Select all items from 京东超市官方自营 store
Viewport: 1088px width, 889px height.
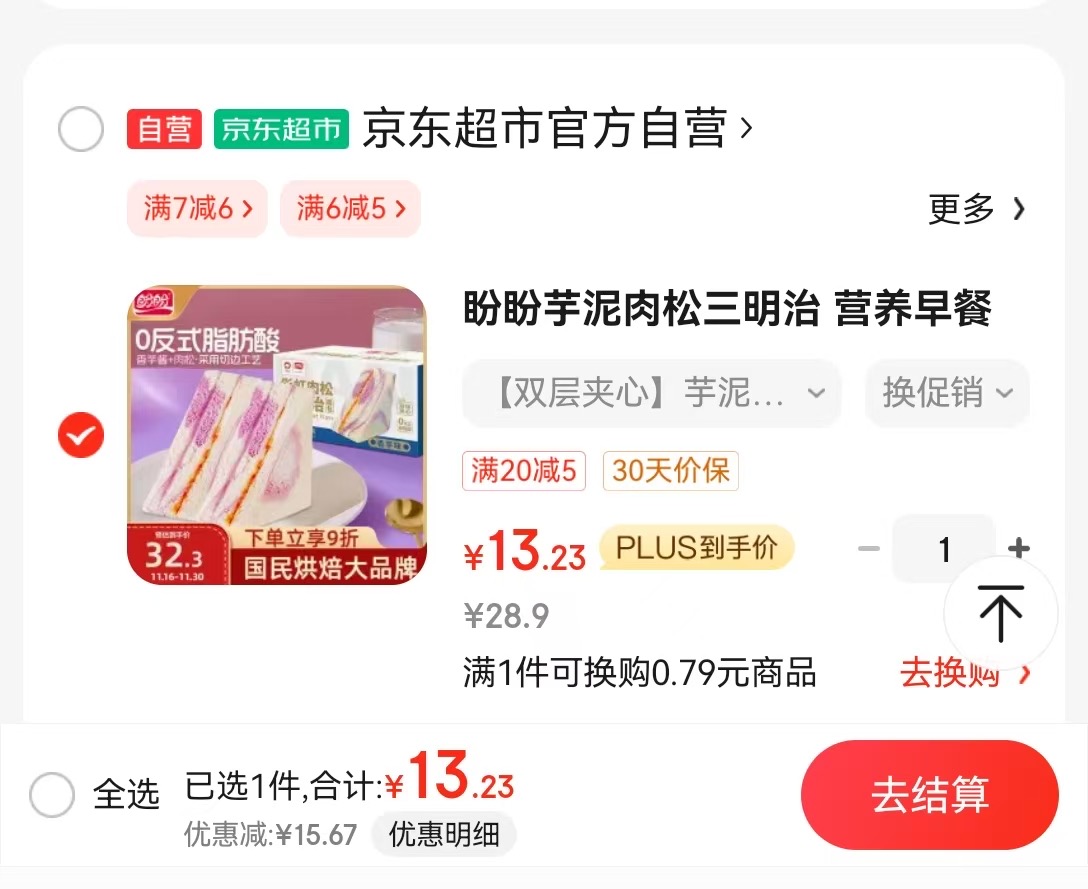[x=81, y=130]
